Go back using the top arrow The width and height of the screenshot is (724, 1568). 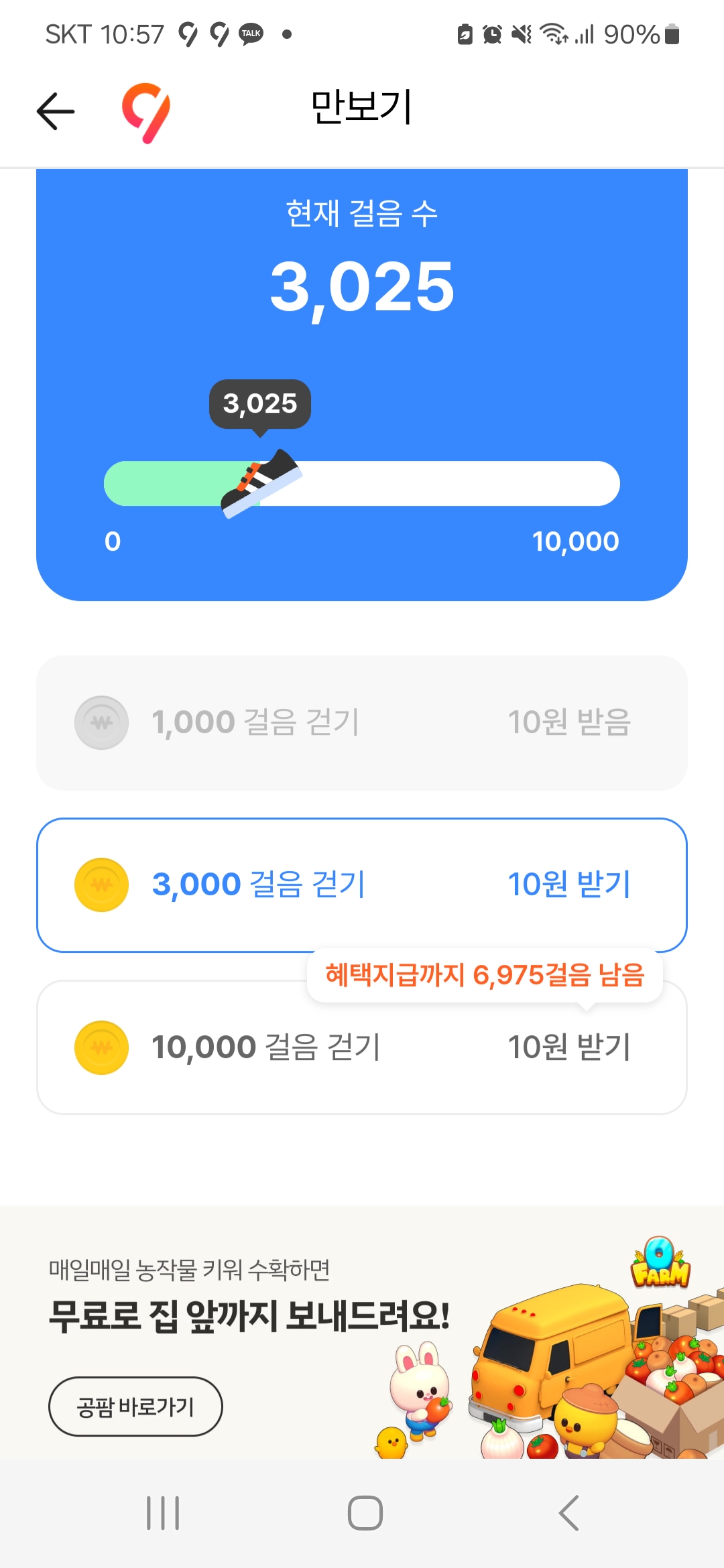[x=56, y=111]
